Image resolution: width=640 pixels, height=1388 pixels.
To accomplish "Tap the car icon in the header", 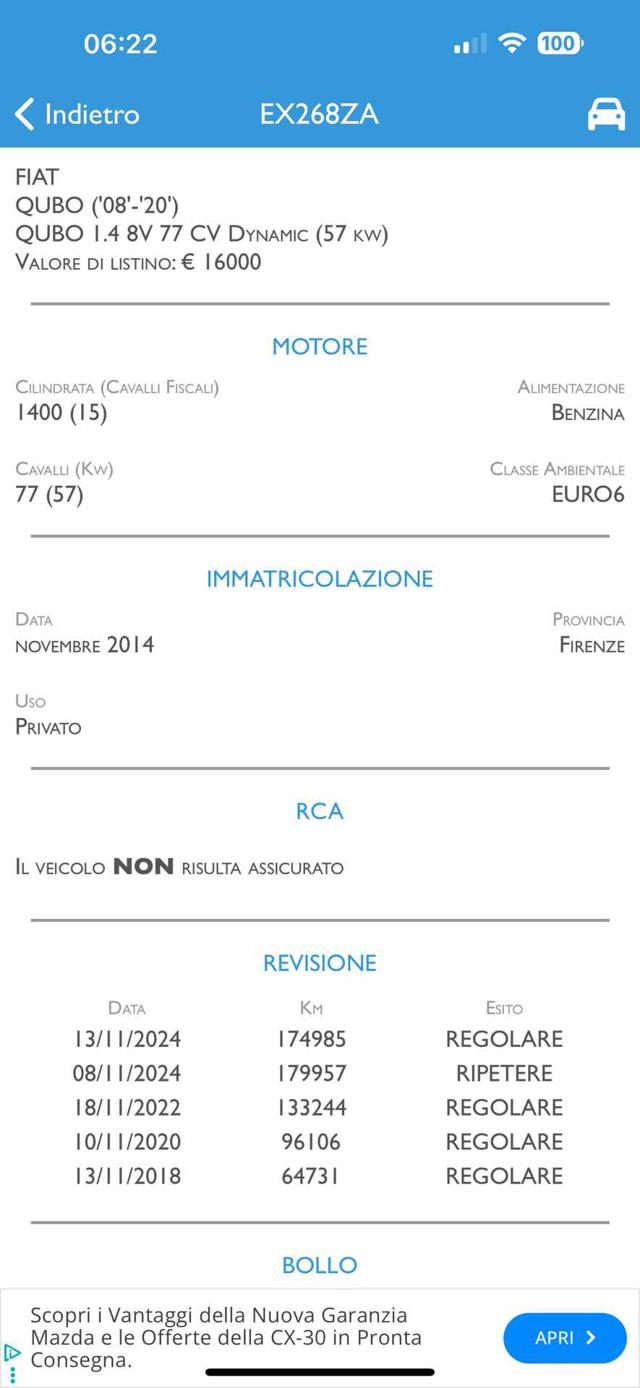I will [x=606, y=114].
